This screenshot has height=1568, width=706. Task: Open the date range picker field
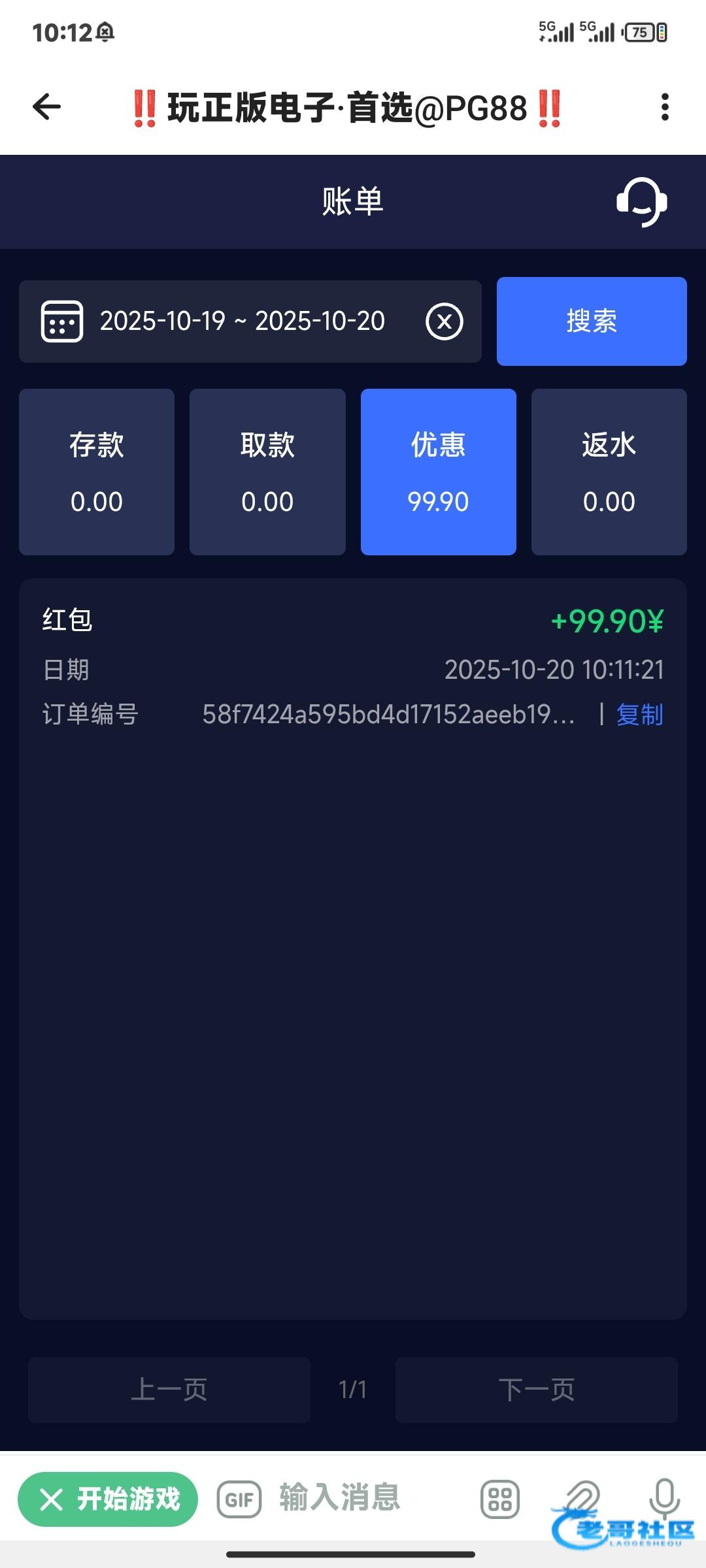coord(250,321)
